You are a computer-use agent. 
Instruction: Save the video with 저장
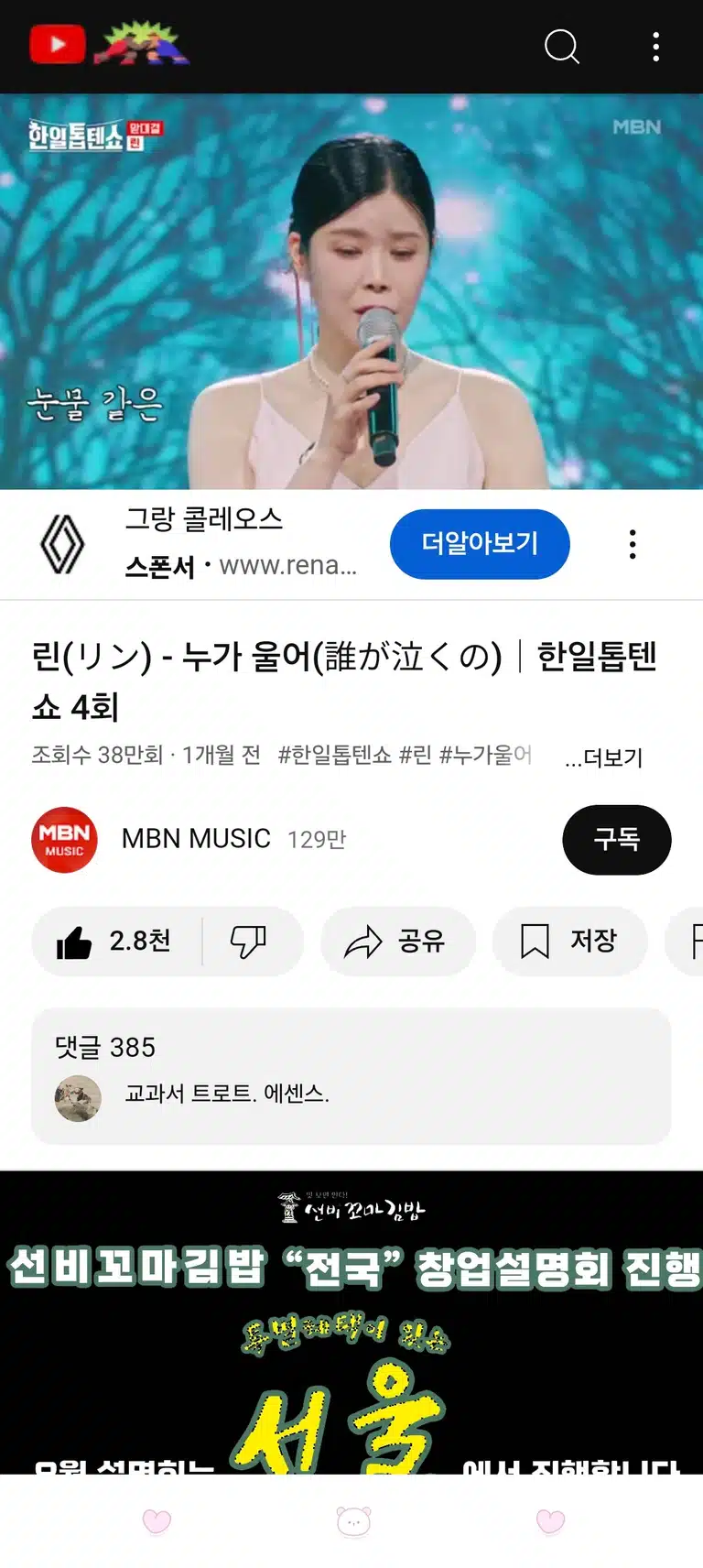[569, 942]
